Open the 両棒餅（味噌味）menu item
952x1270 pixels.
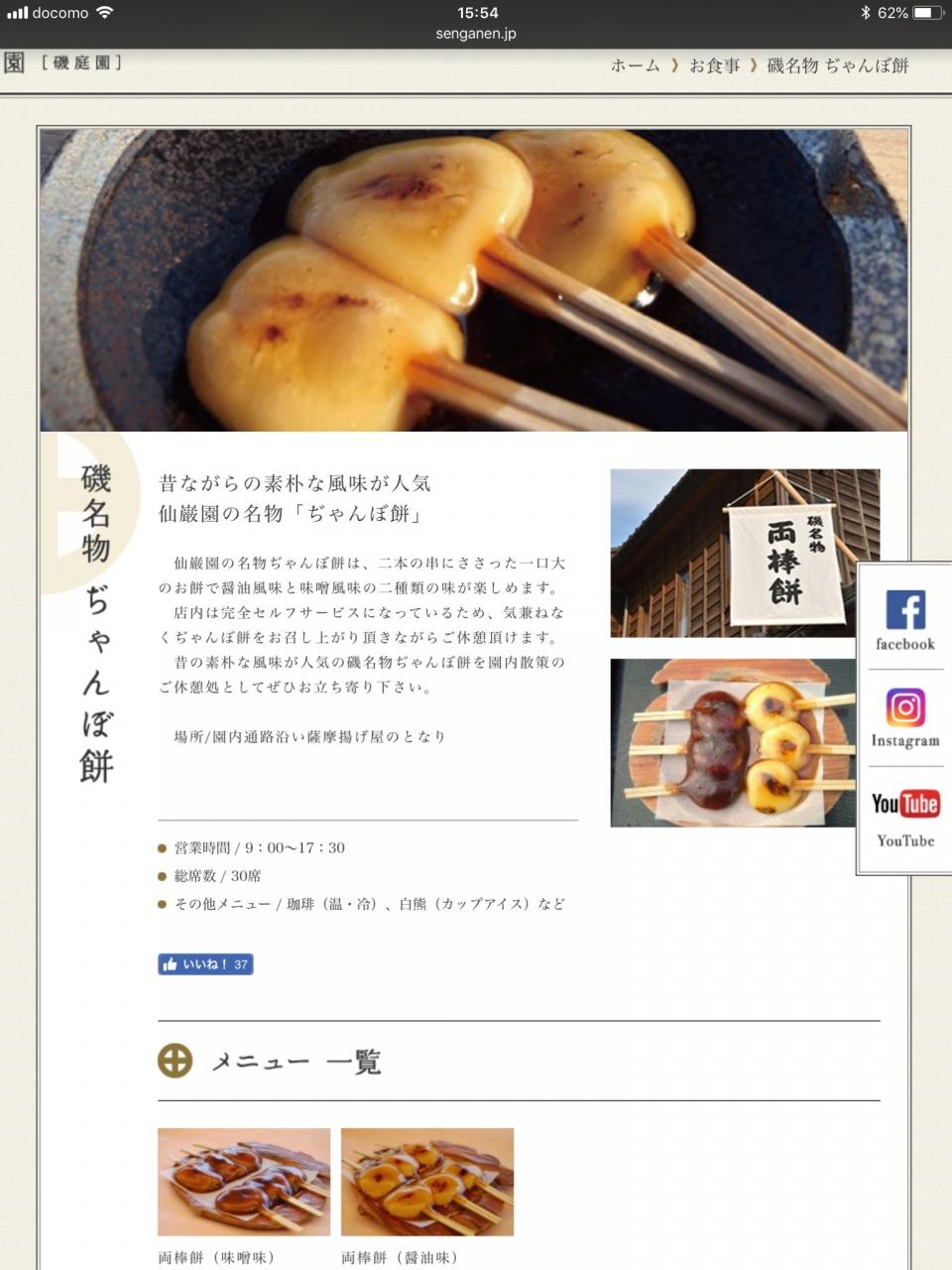pos(244,1197)
